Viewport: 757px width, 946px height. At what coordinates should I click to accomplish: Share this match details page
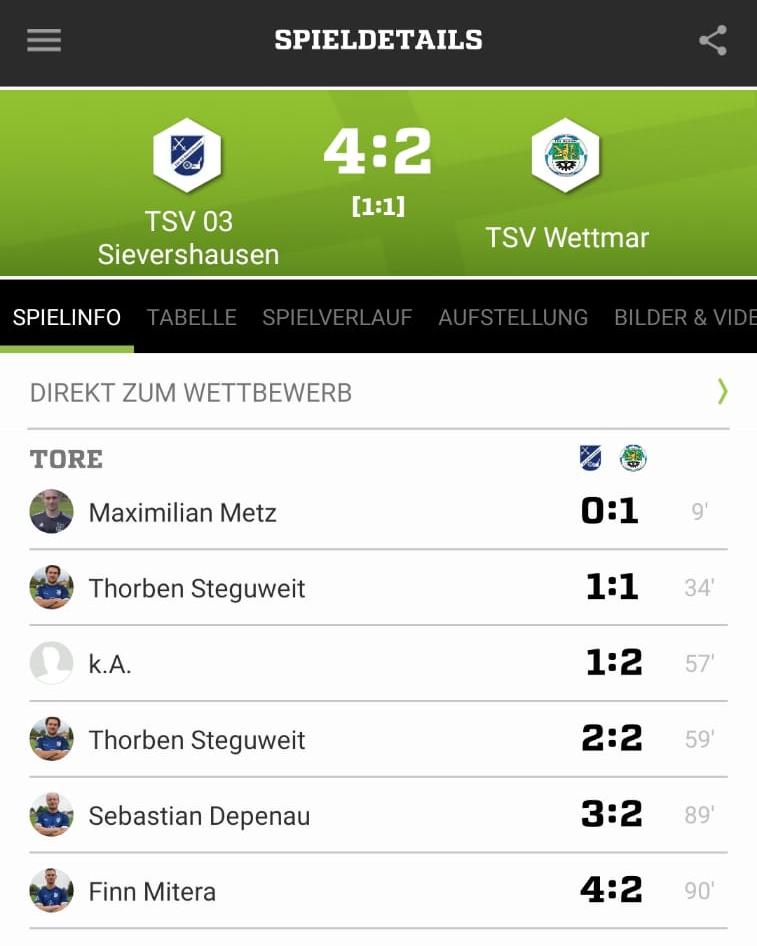pos(712,41)
